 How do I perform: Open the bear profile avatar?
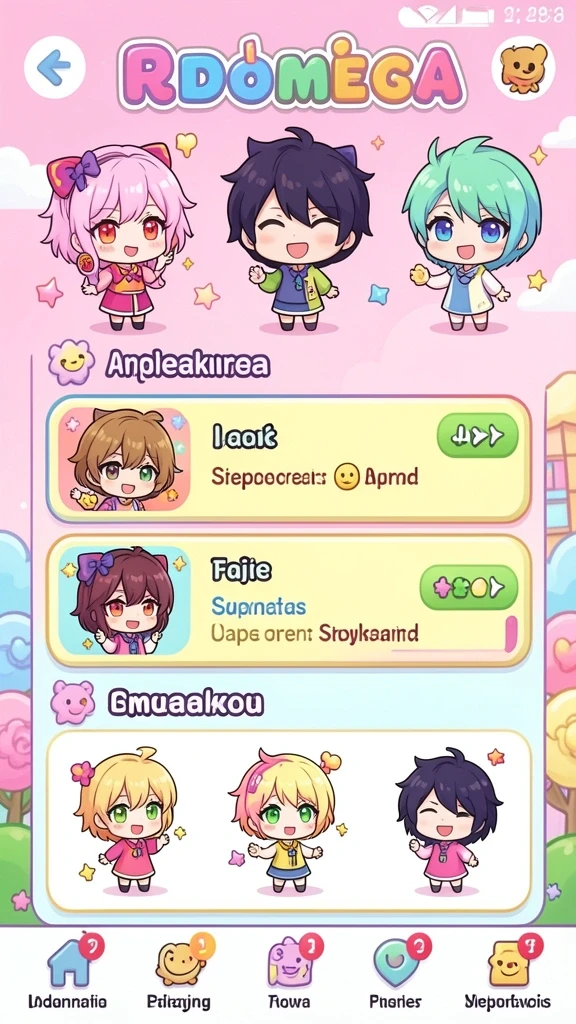coord(523,68)
